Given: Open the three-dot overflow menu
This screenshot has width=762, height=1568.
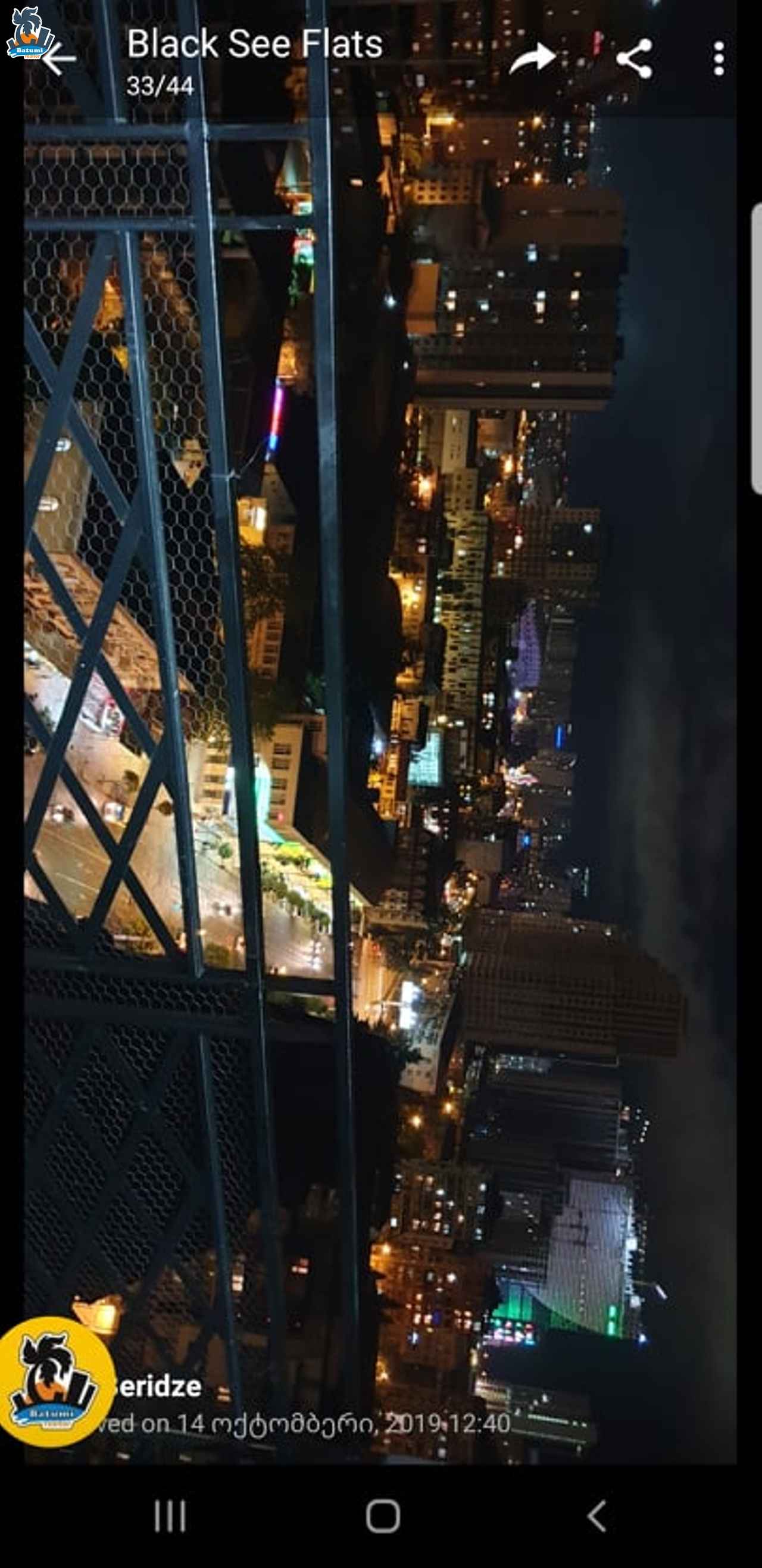Looking at the screenshot, I should [x=719, y=59].
